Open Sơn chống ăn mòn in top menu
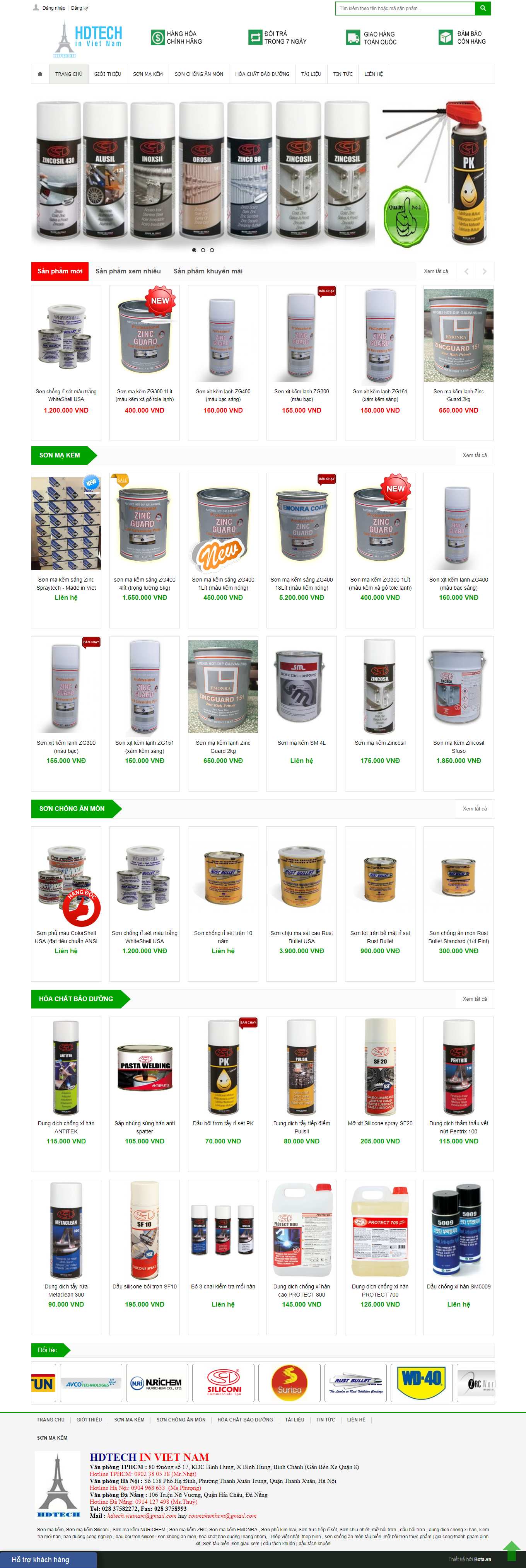Image resolution: width=526 pixels, height=1568 pixels. 198,74
